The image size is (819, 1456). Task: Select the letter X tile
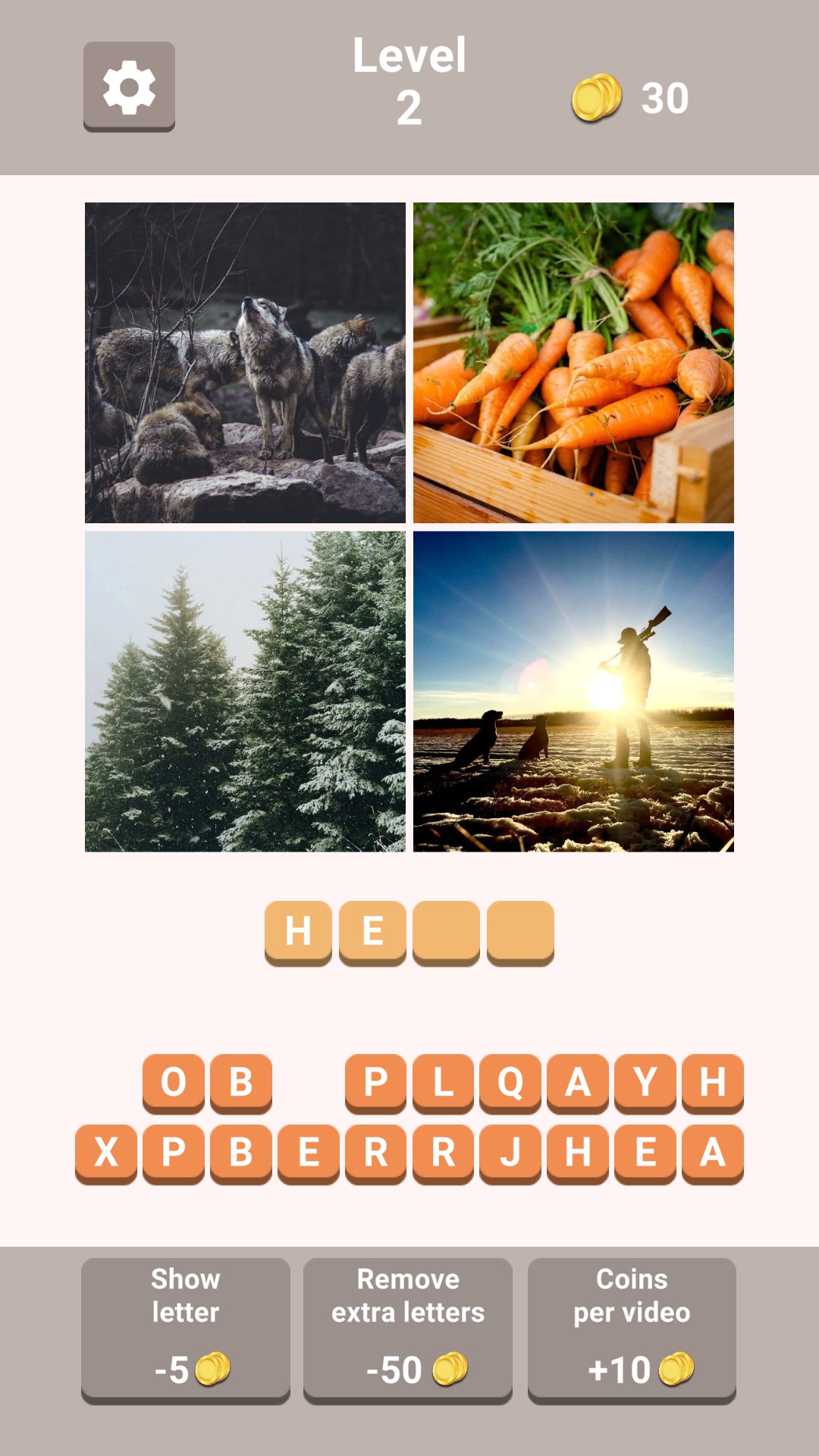pyautogui.click(x=106, y=1153)
